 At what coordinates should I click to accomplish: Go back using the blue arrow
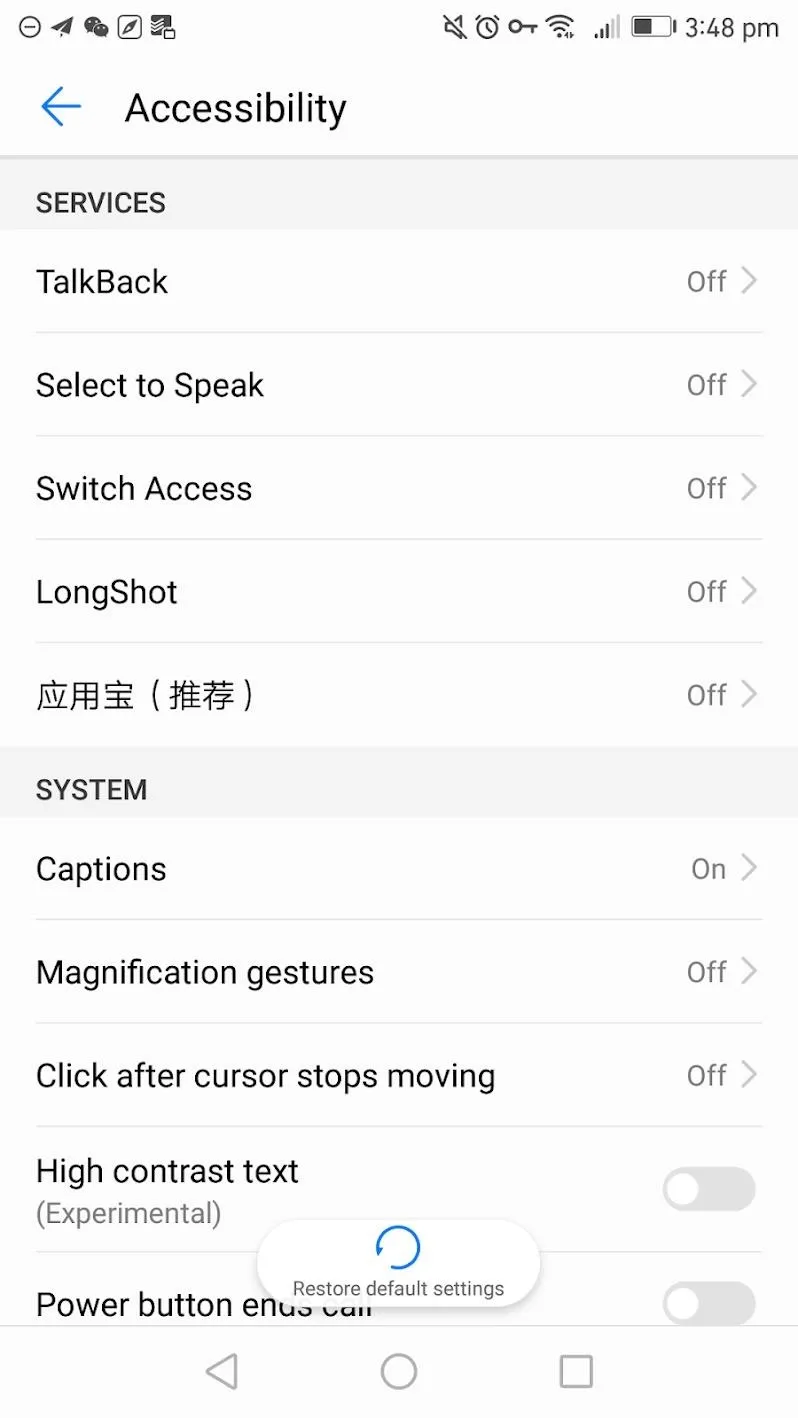point(61,107)
